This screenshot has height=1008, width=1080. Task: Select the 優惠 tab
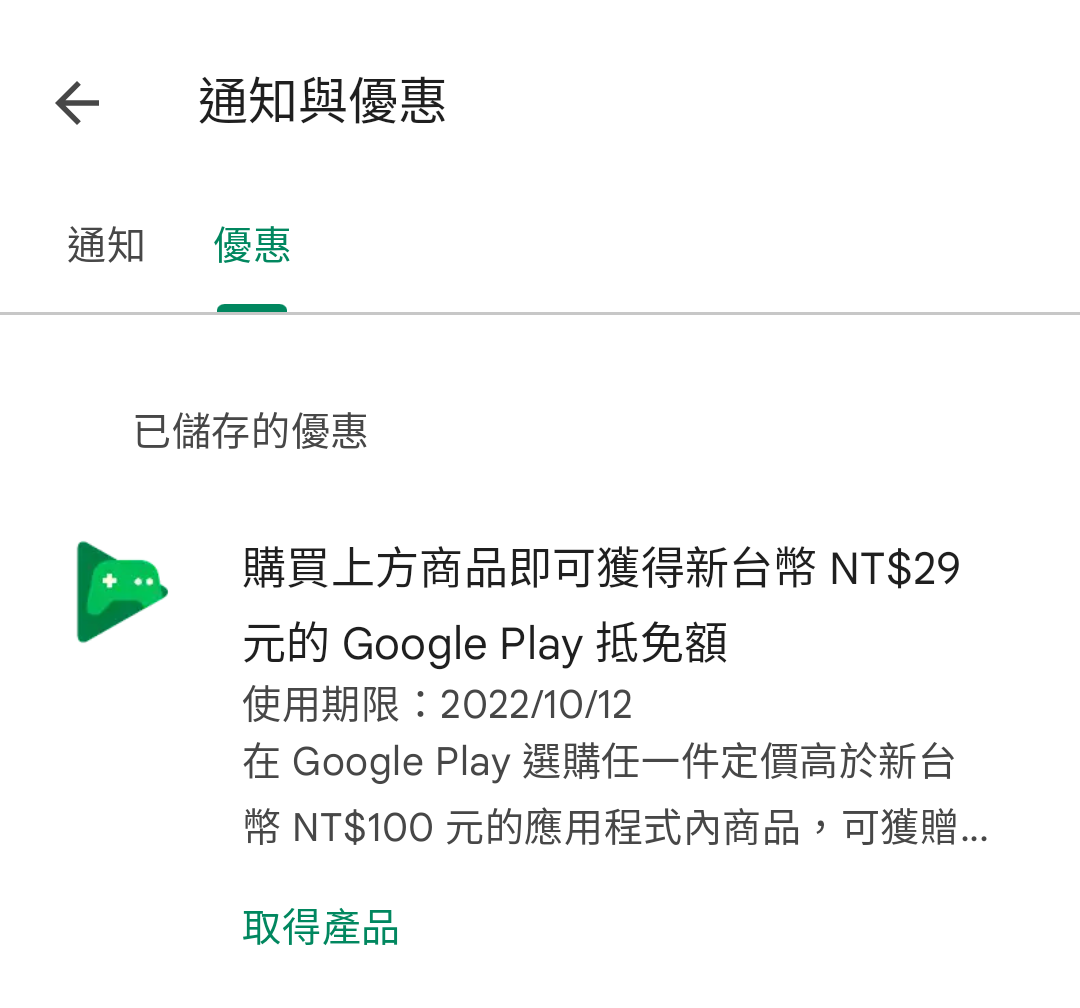coord(252,245)
